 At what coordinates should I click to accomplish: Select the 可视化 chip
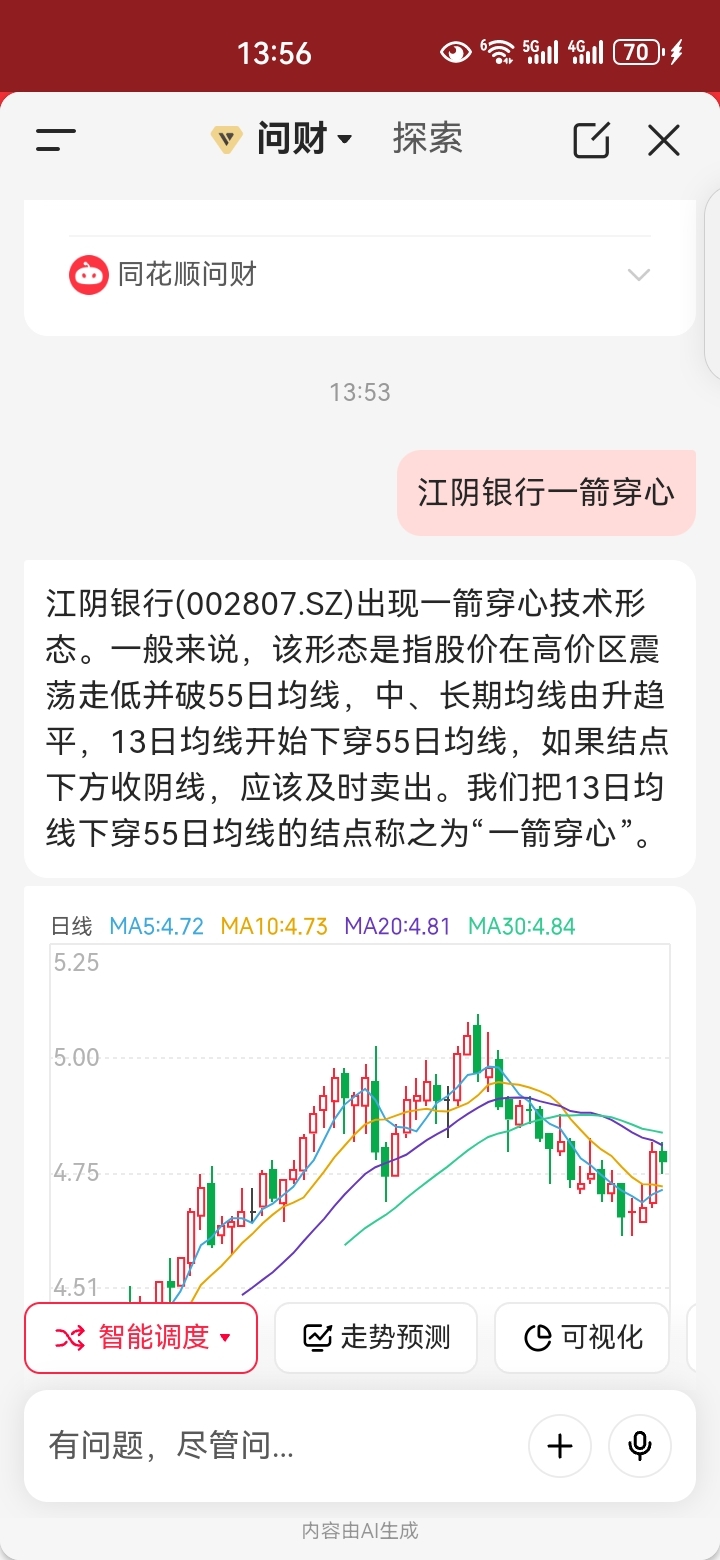tap(582, 1337)
